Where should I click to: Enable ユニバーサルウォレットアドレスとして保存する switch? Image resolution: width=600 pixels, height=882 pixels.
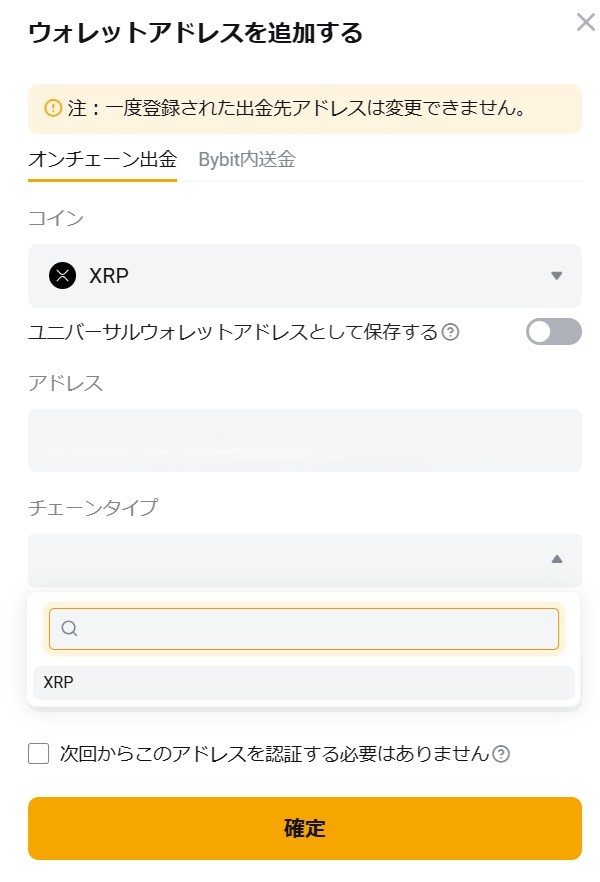pos(553,332)
